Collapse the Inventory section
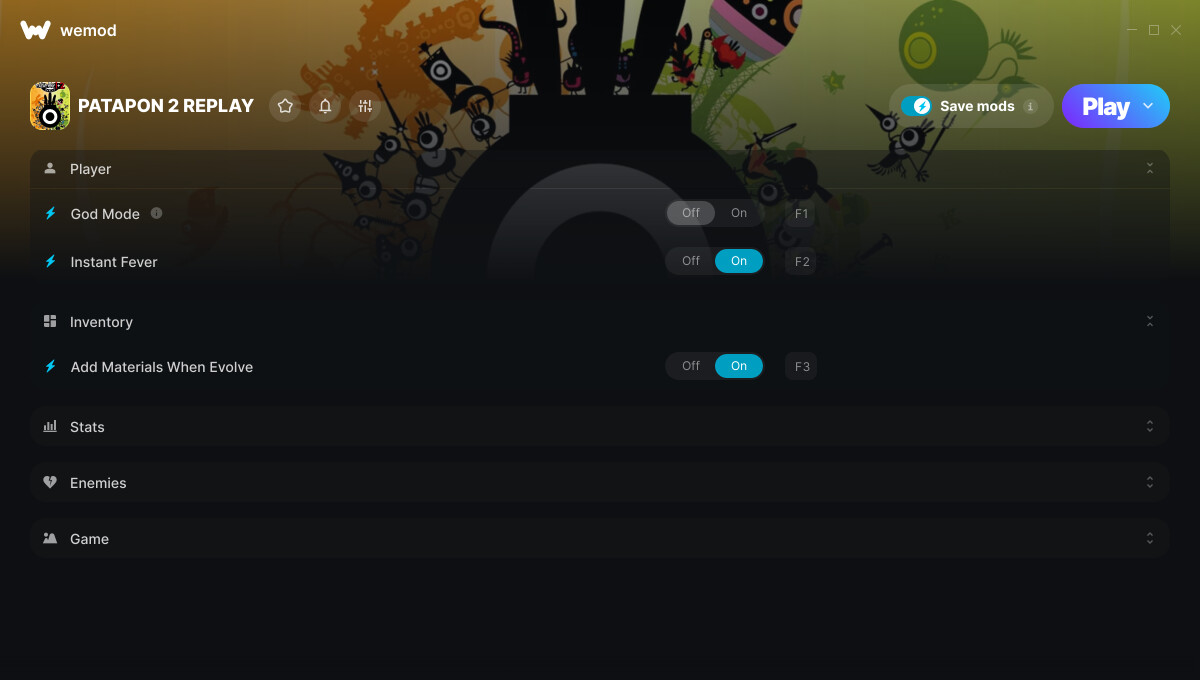Viewport: 1200px width, 680px height. point(1150,321)
